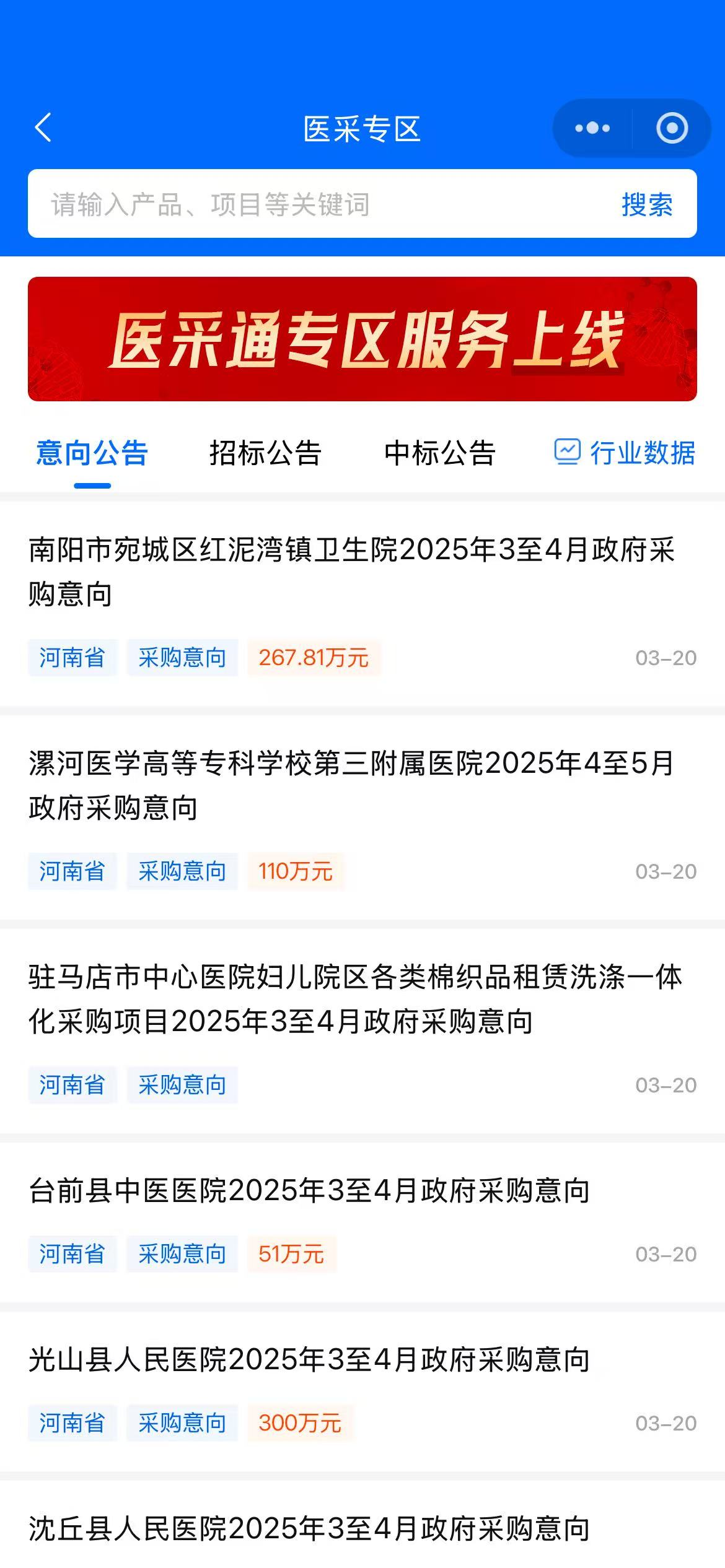
Task: Open the 医采通专区服务上线 banner
Action: (362, 339)
